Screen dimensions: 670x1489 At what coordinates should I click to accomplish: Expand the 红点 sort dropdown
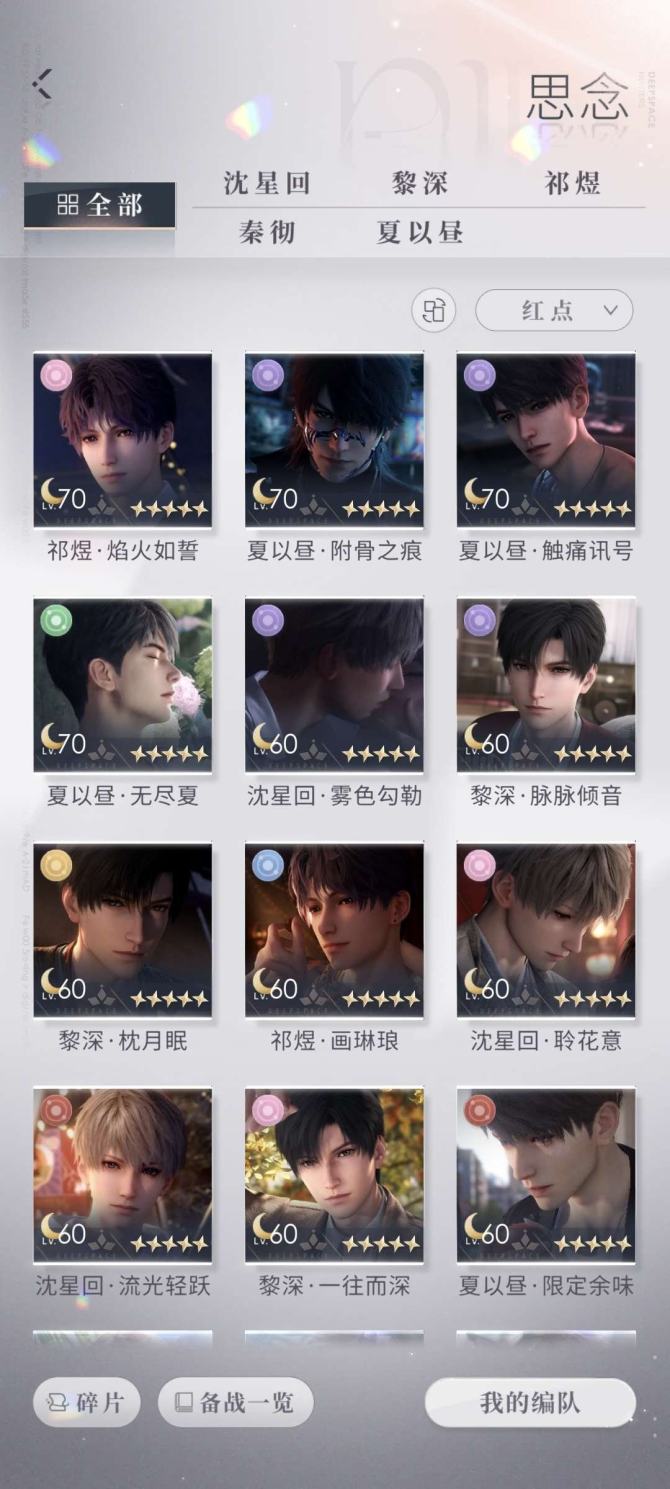point(554,311)
